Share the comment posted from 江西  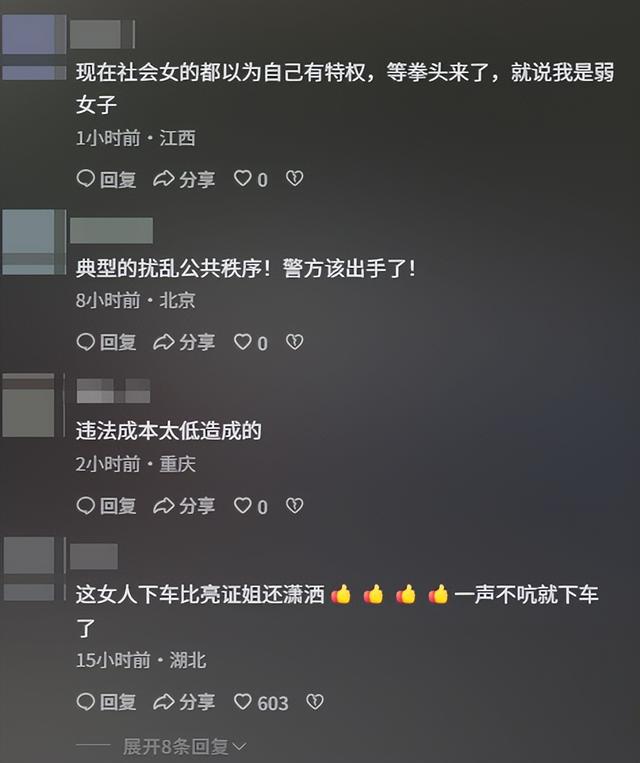184,179
